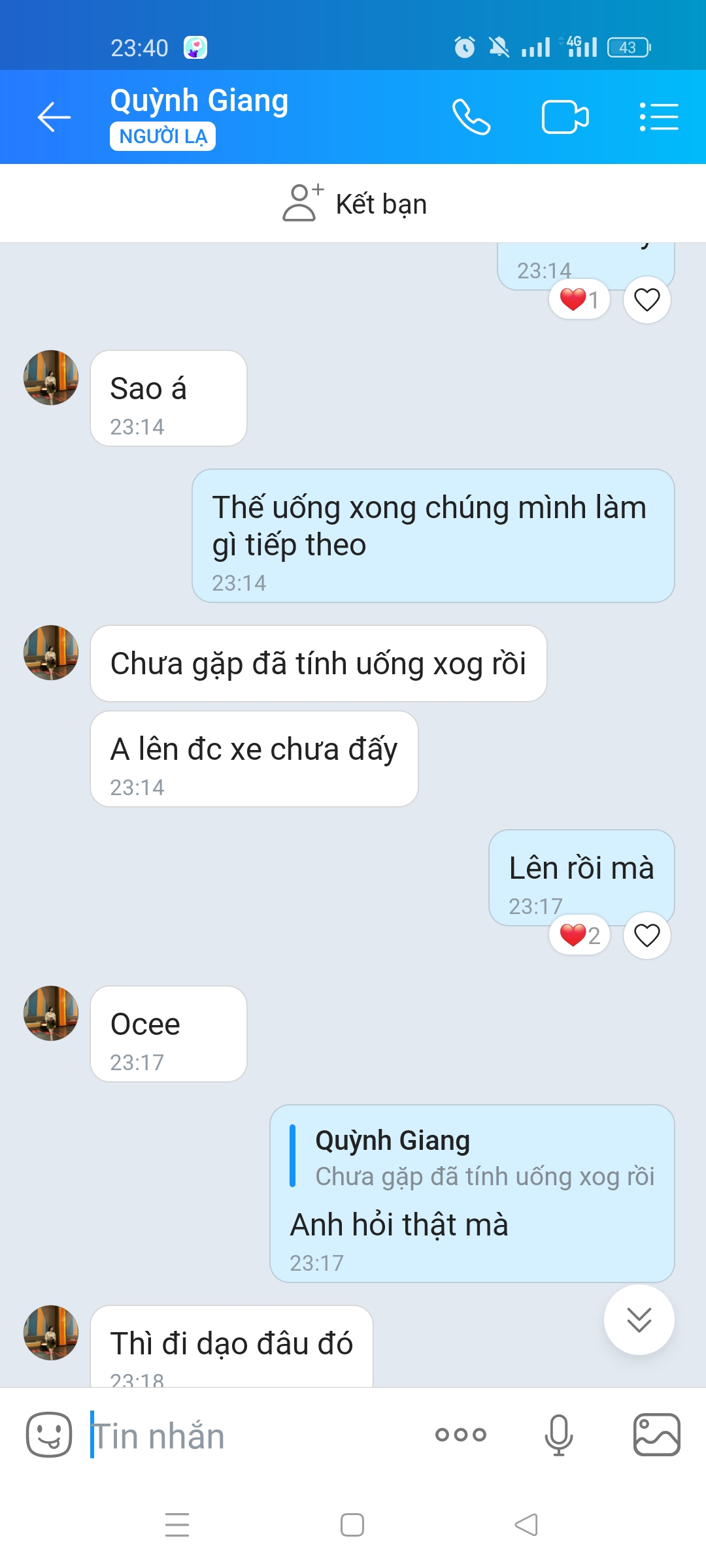This screenshot has height=1568, width=706.
Task: Go to the phone's home screen
Action: pos(352,1525)
